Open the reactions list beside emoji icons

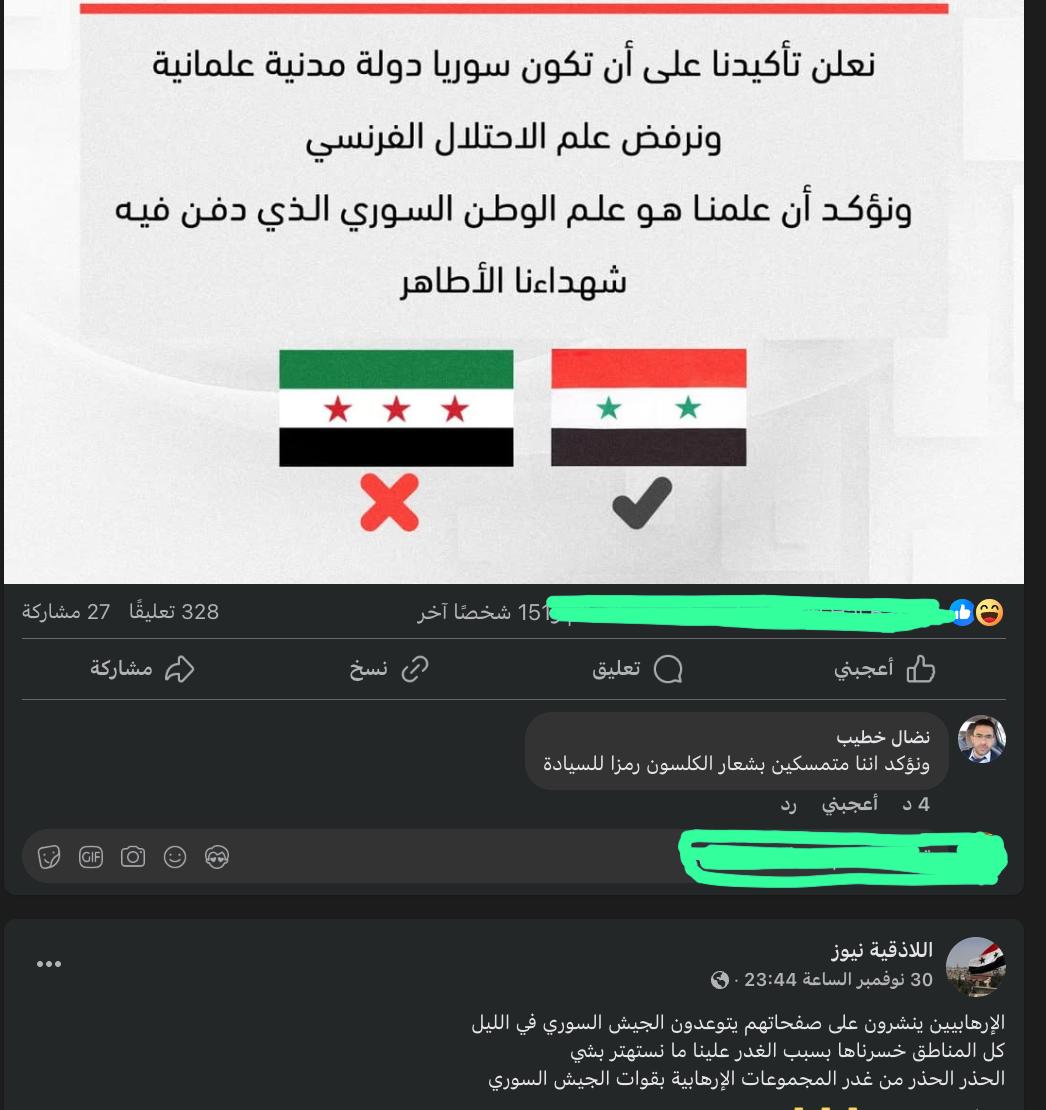[x=976, y=612]
